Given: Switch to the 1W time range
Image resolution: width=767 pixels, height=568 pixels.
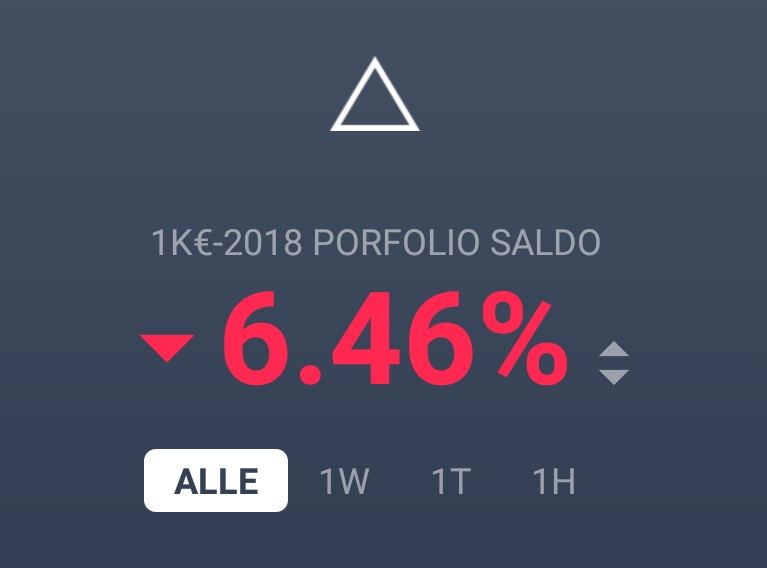Looking at the screenshot, I should (x=344, y=481).
